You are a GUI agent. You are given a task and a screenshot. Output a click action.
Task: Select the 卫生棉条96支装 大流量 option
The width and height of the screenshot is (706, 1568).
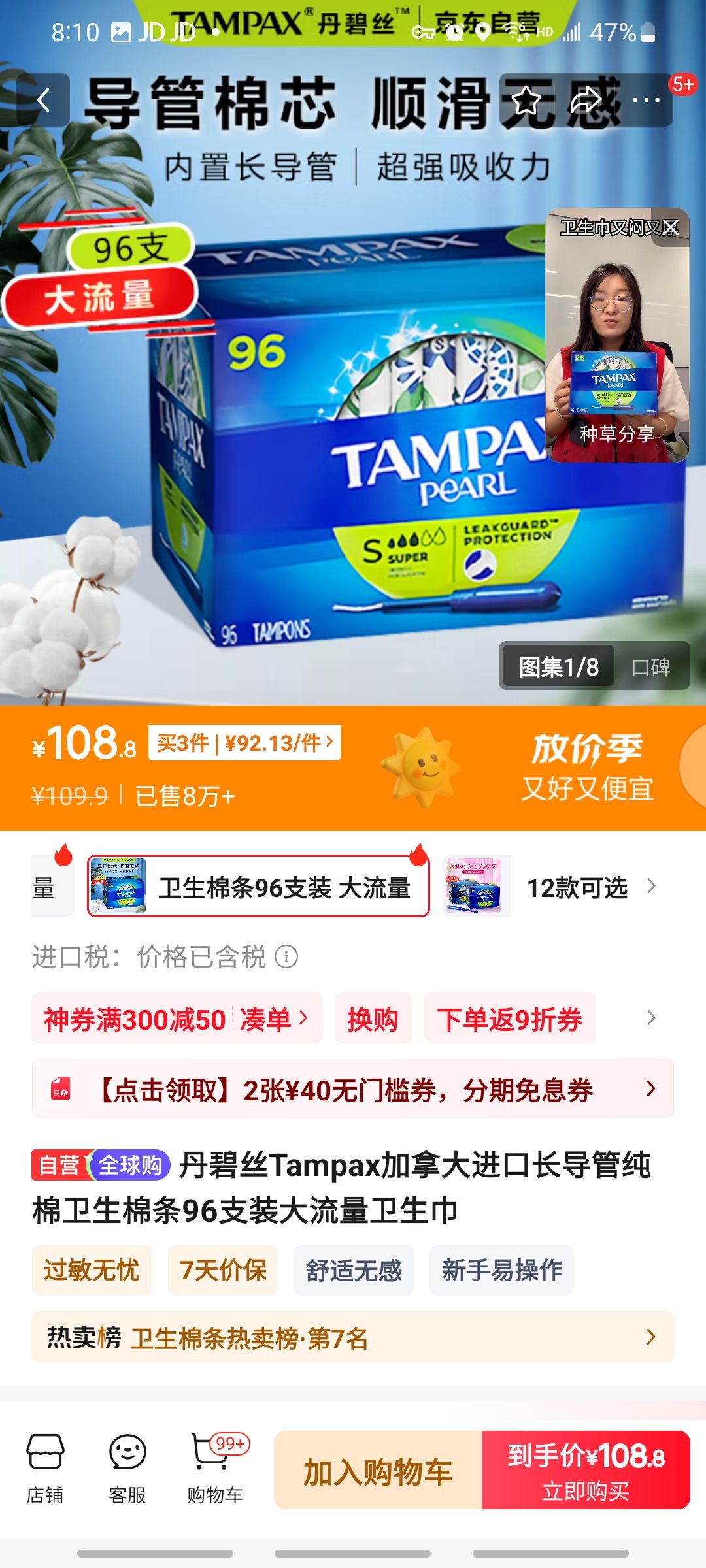pos(258,887)
